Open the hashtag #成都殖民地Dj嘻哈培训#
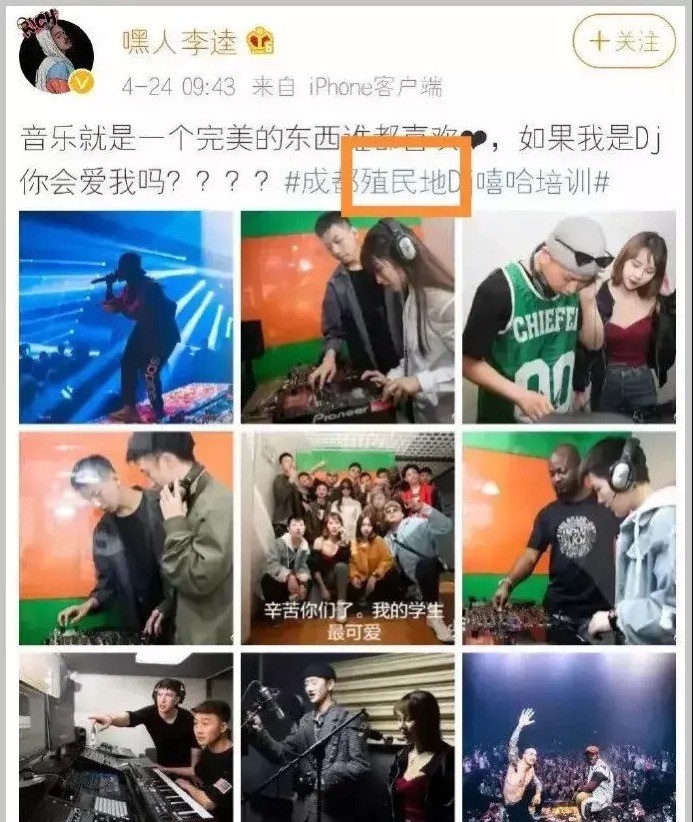Screen dimensions: 693x822 click(447, 182)
